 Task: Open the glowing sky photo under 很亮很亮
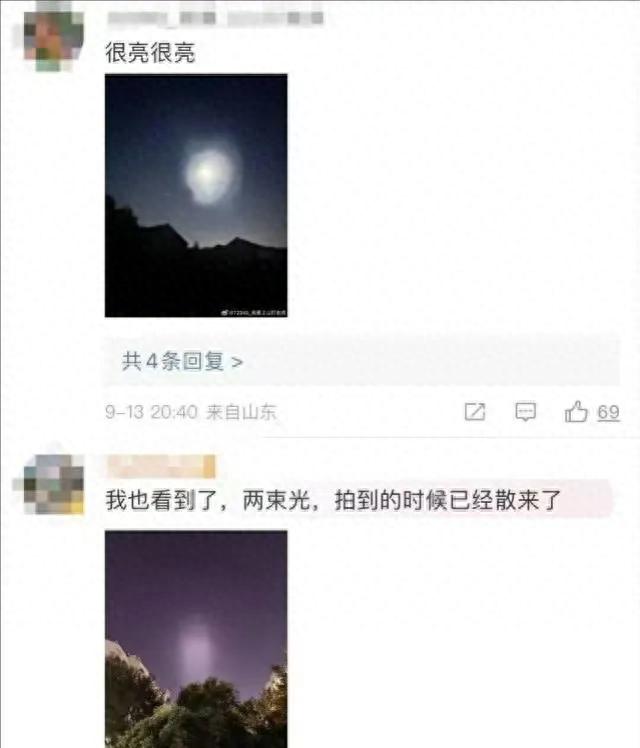click(x=196, y=195)
